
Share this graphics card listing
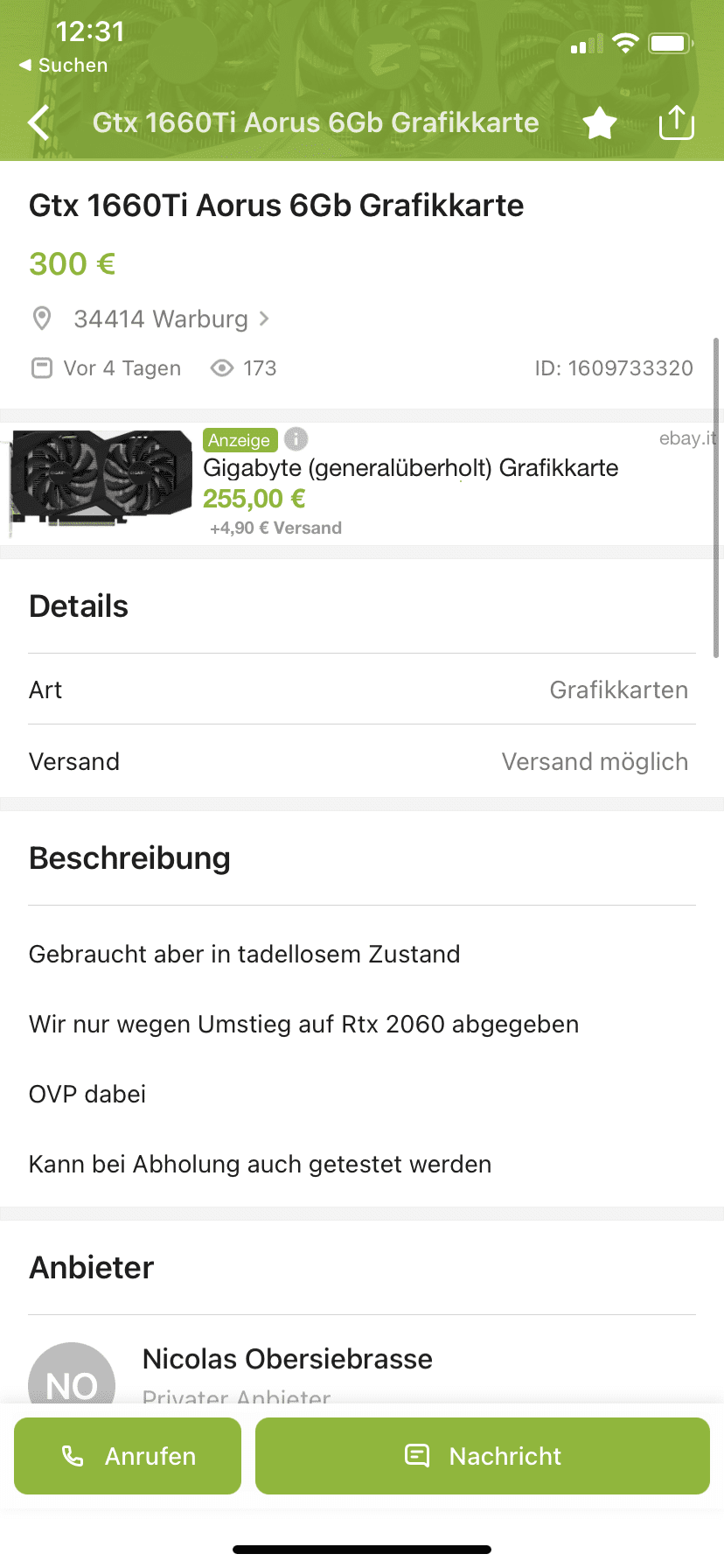pyautogui.click(x=676, y=122)
